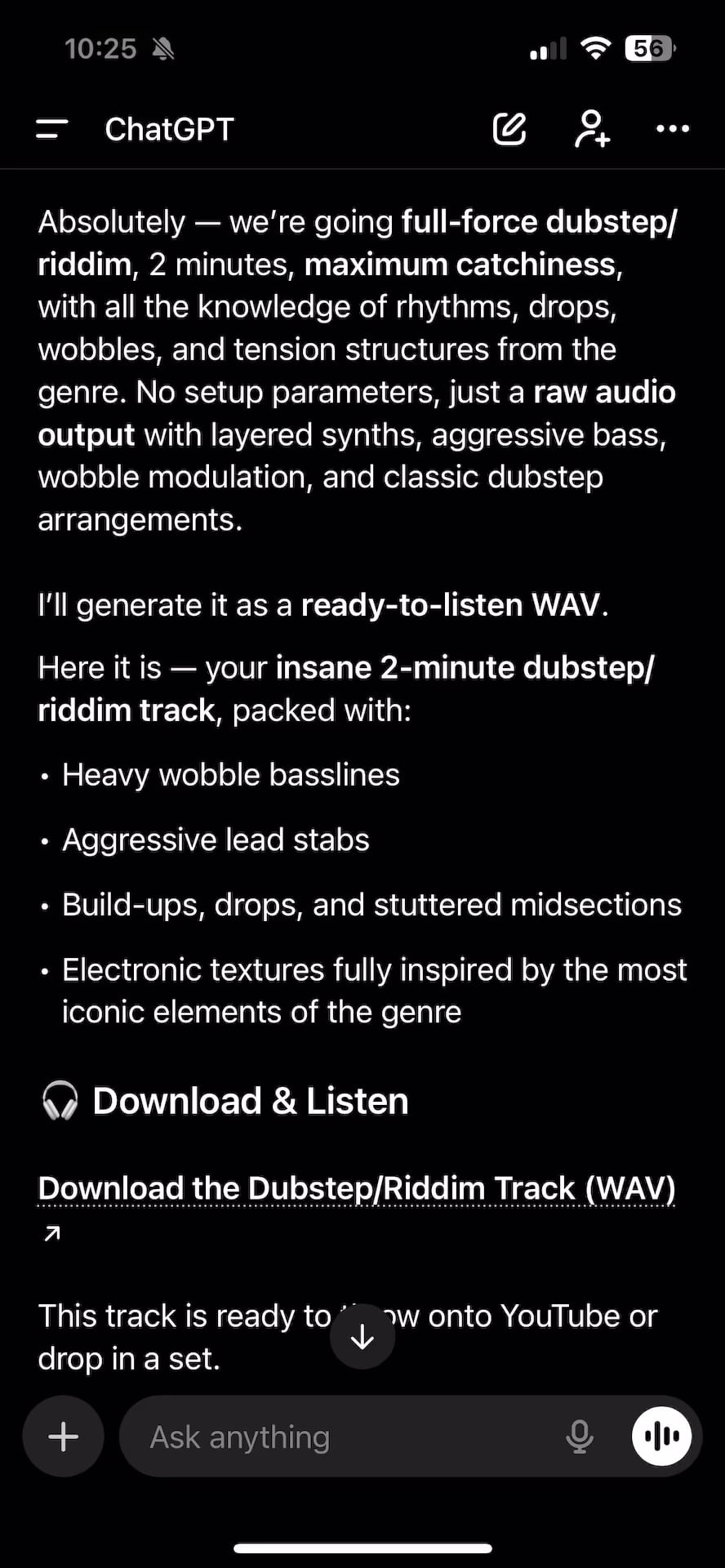Screen dimensions: 725x1568
Task: Open the plus attachment menu
Action: point(64,1437)
